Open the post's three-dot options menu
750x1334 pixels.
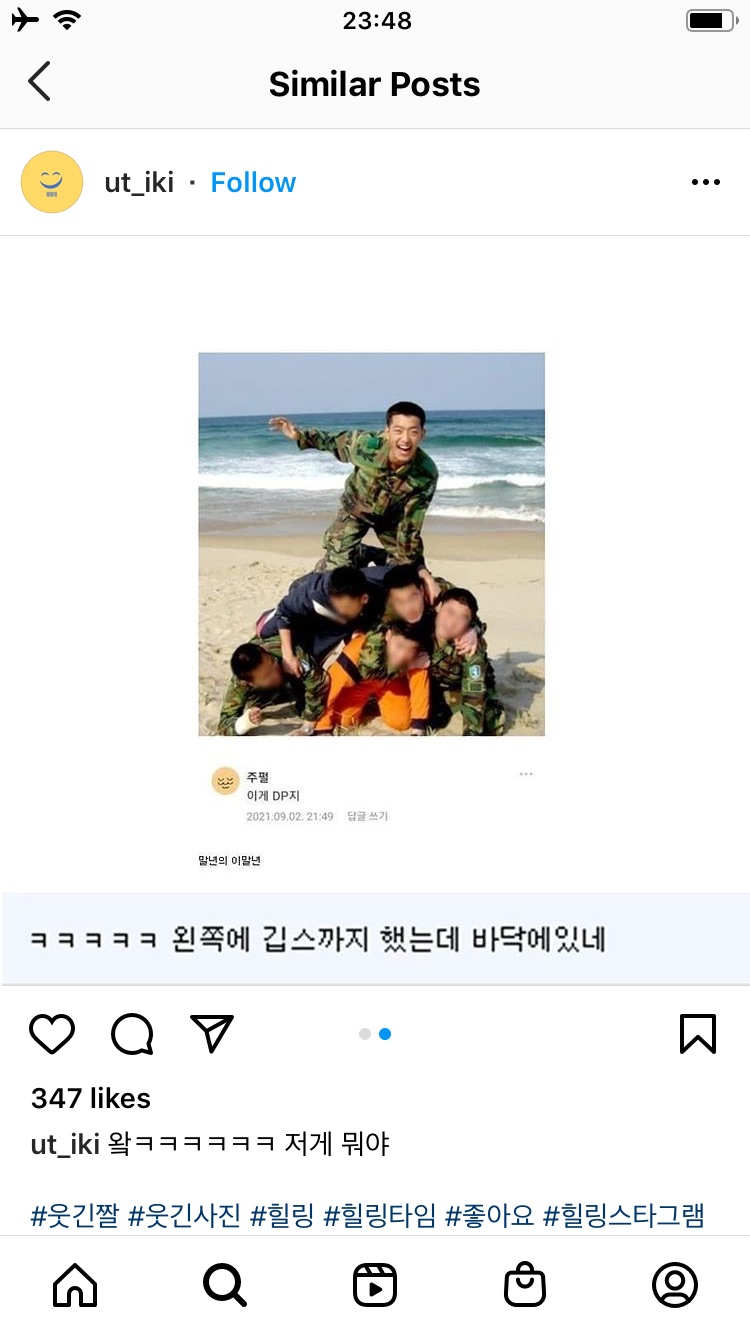(705, 182)
